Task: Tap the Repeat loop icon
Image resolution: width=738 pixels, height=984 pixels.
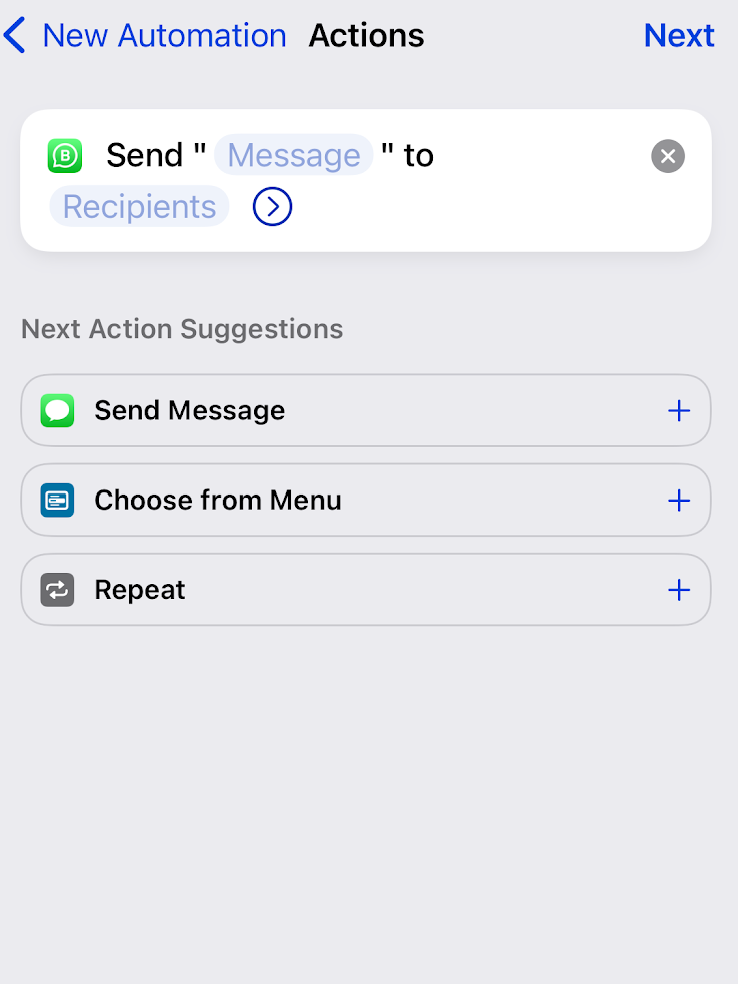Action: (57, 589)
